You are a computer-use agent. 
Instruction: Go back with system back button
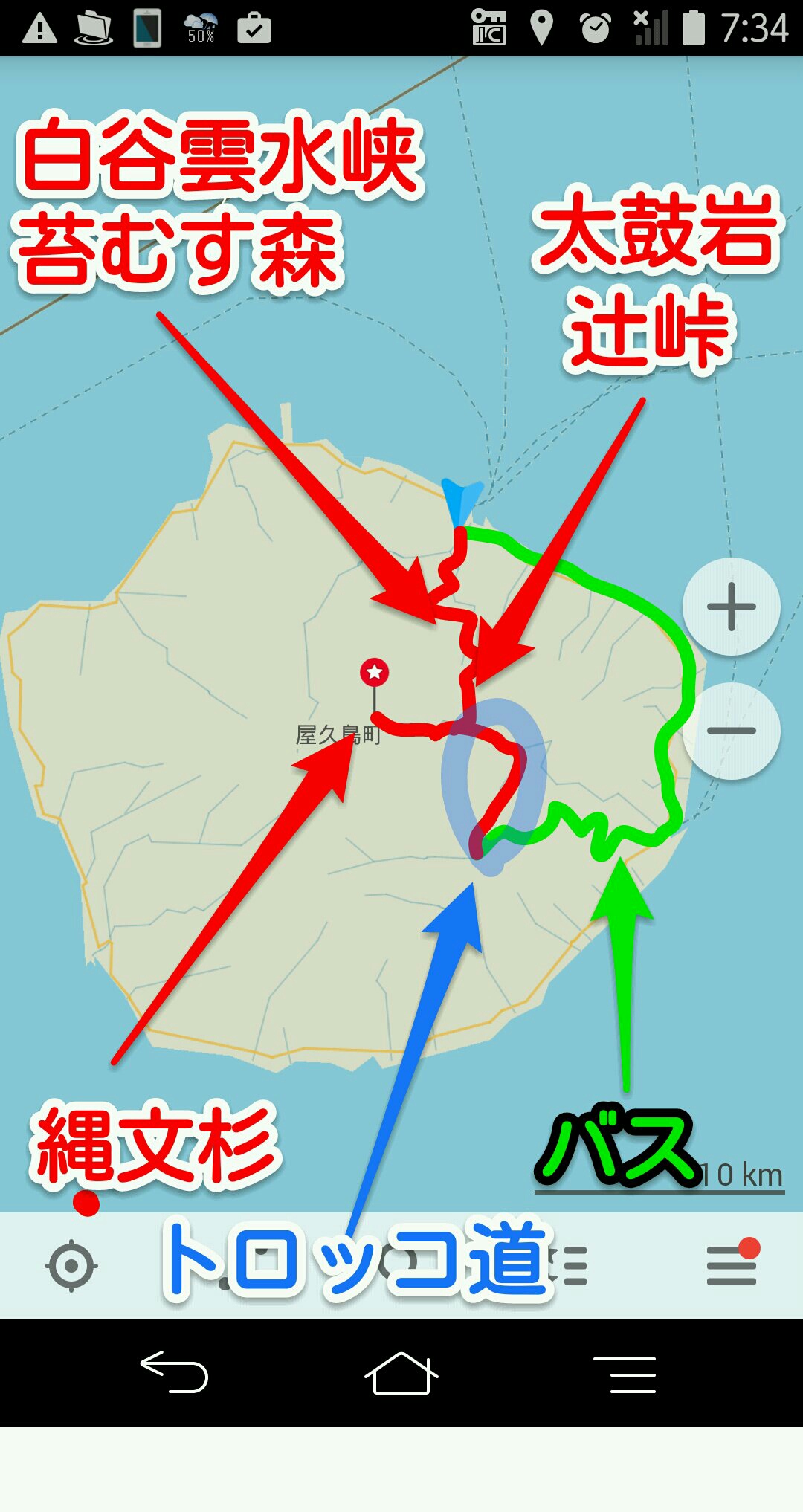tap(175, 1372)
